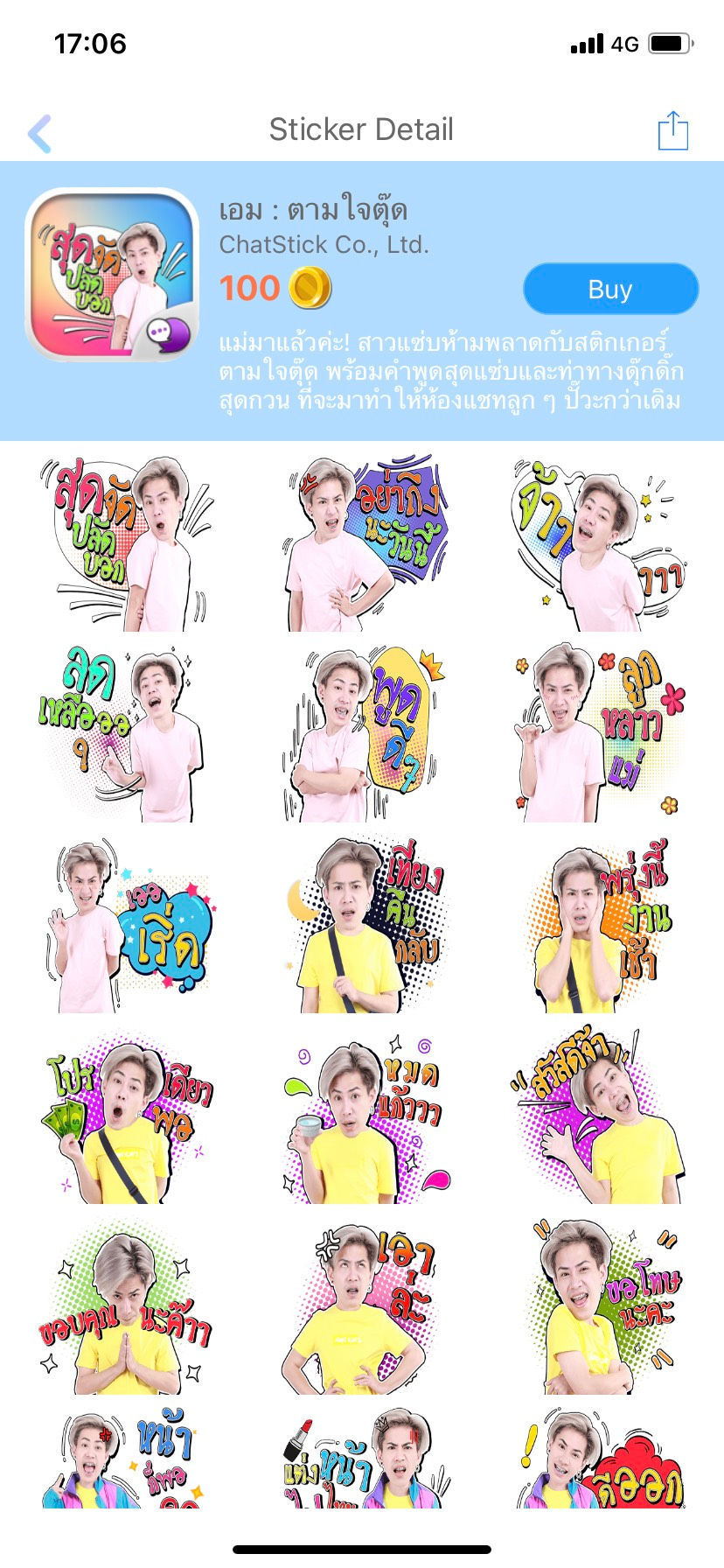View the เอาล่ะ sticker

(361, 1307)
